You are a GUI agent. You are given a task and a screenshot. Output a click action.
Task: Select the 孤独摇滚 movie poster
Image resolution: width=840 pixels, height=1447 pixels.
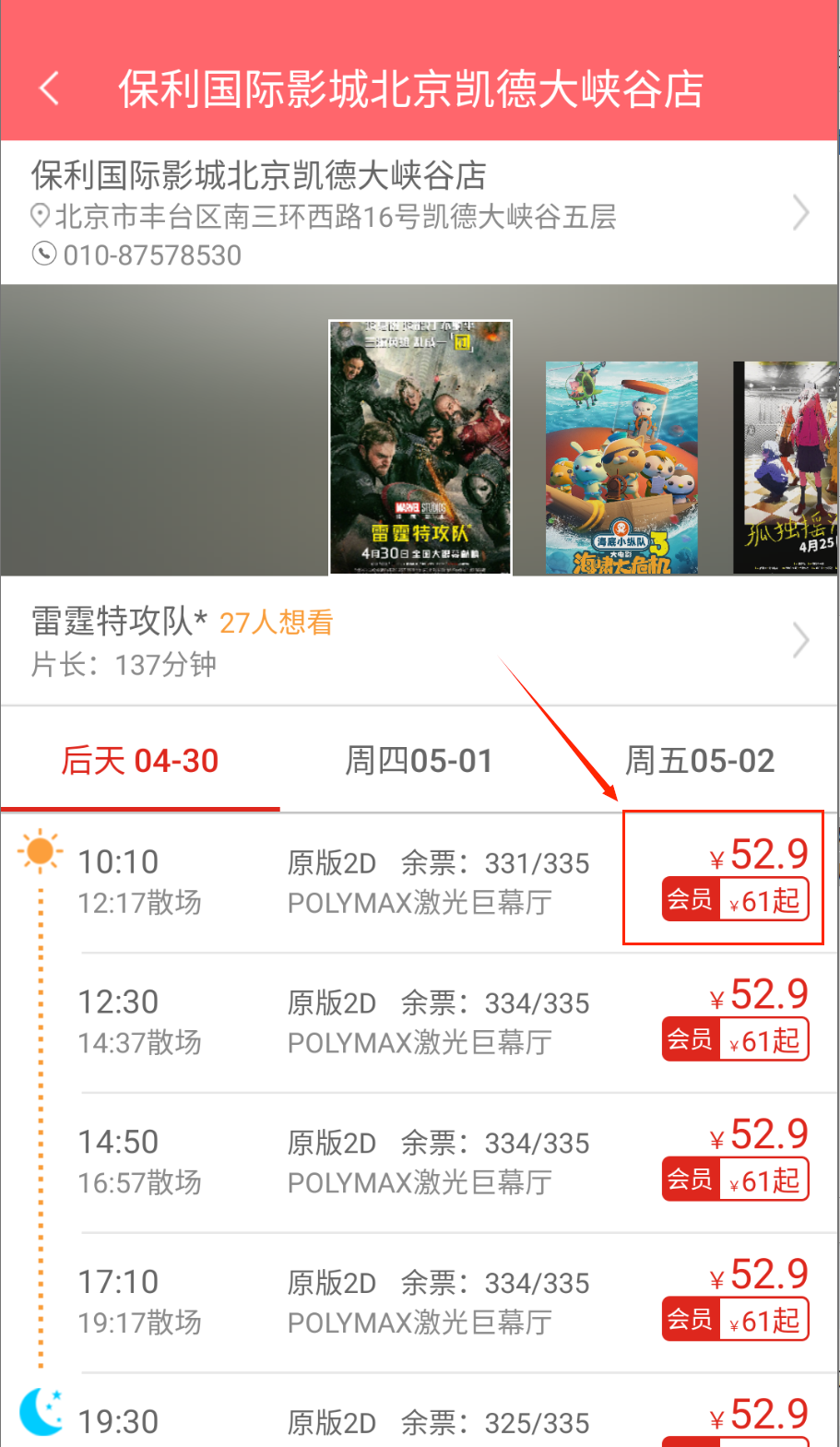coord(786,468)
